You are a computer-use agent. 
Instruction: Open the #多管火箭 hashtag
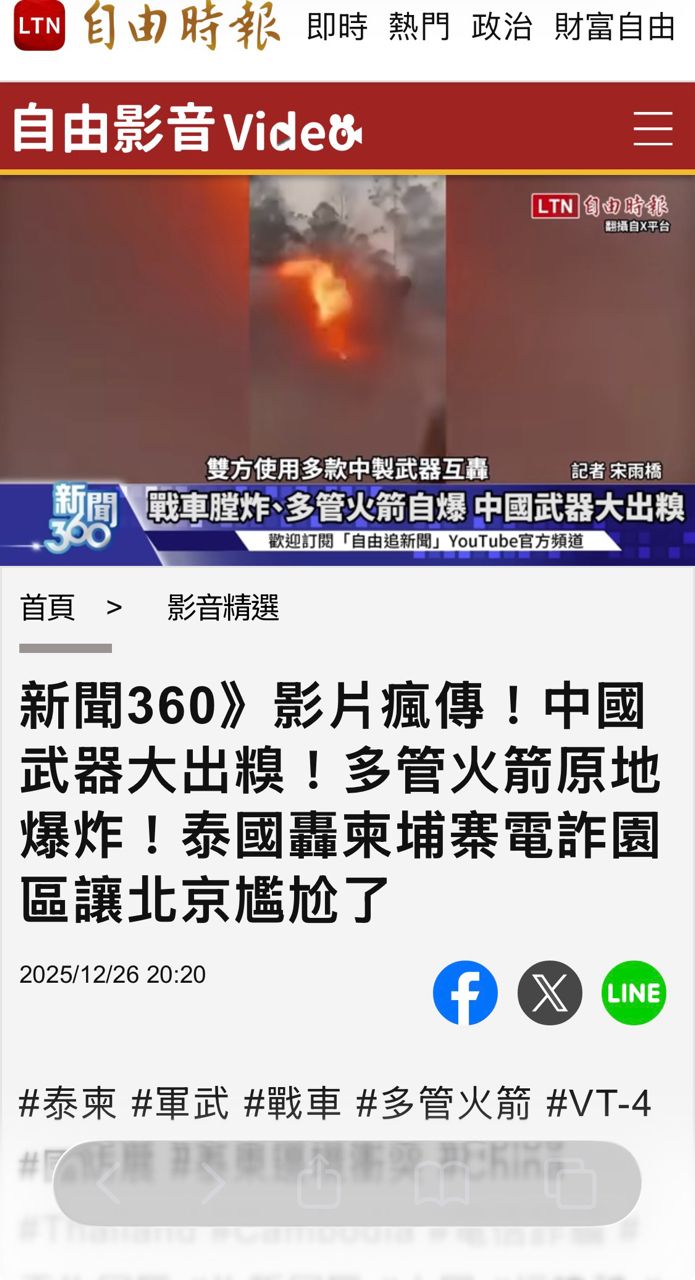[443, 1104]
